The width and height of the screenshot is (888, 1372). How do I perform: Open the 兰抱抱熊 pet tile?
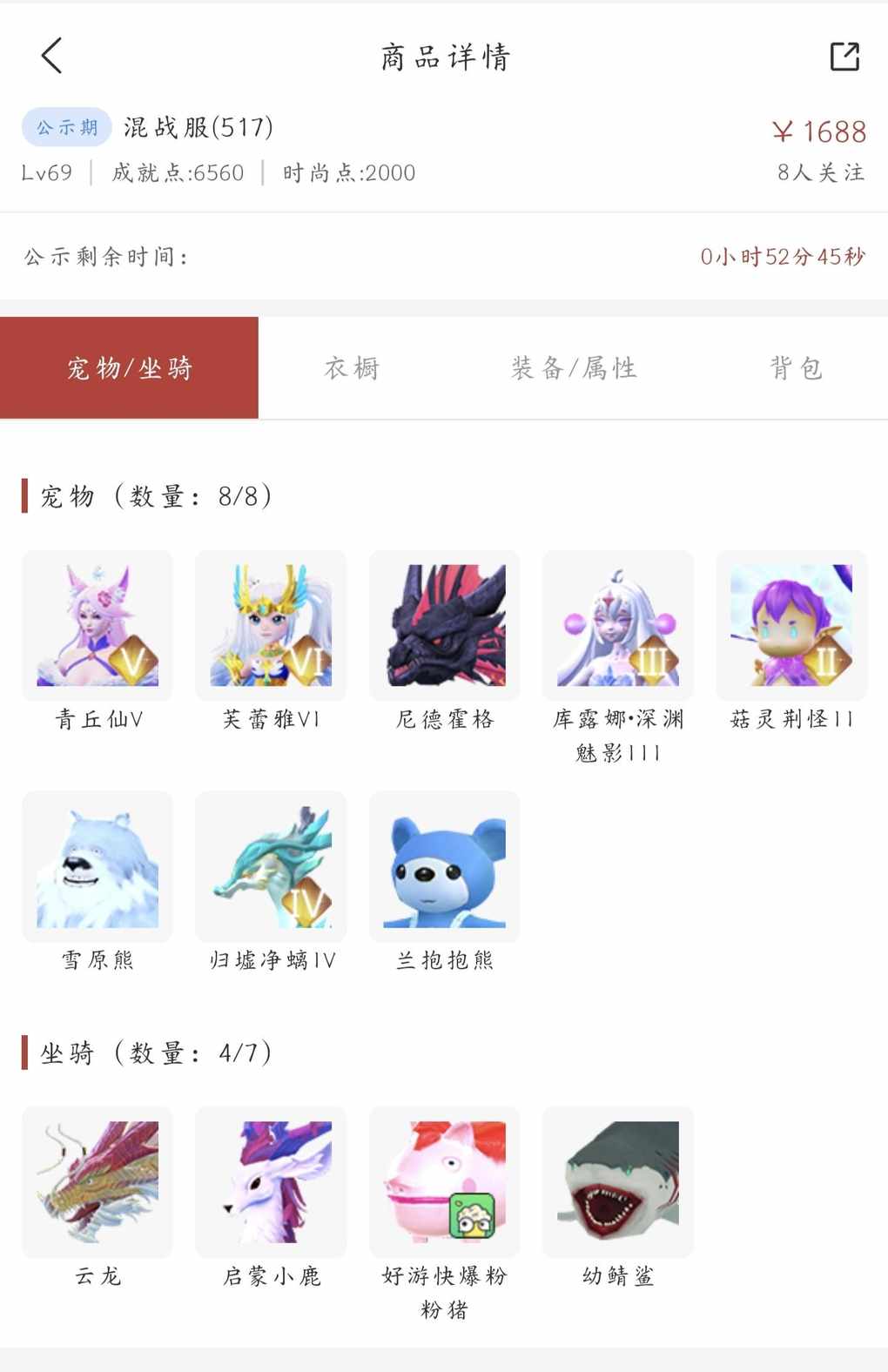click(x=445, y=867)
